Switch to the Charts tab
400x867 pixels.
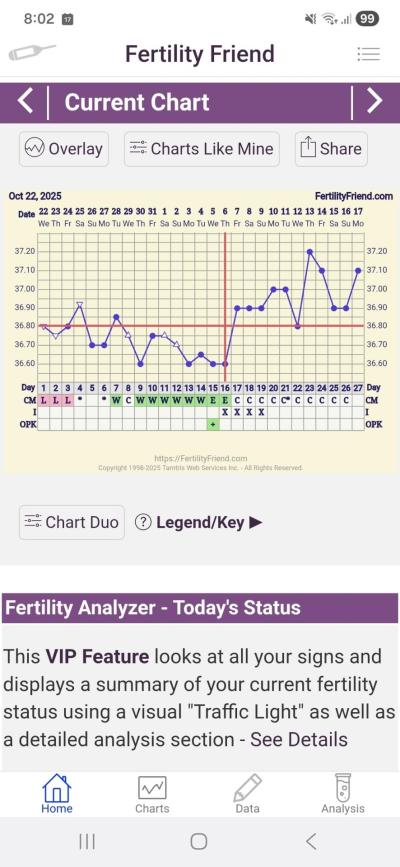tap(152, 794)
